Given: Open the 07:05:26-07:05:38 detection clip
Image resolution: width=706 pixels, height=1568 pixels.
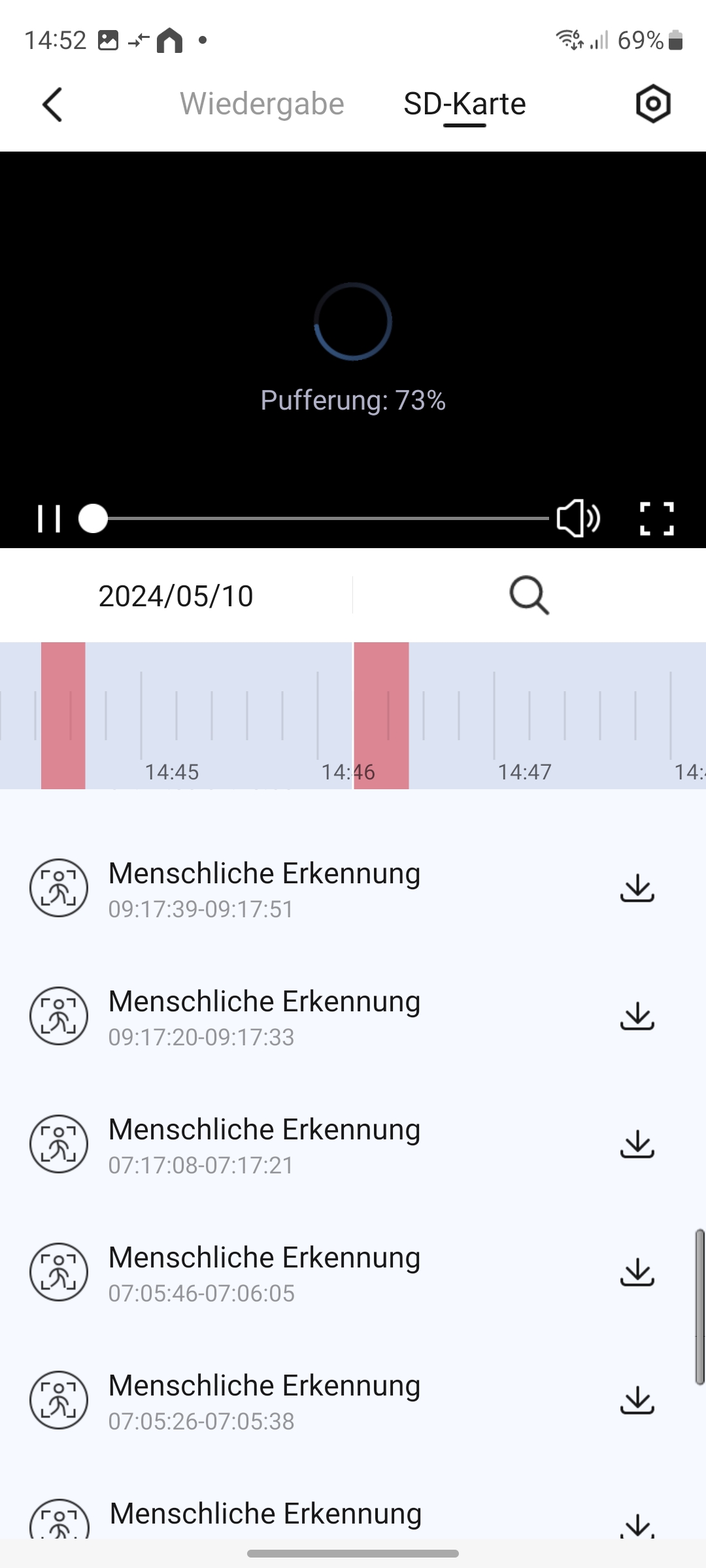Looking at the screenshot, I should (x=353, y=1401).
